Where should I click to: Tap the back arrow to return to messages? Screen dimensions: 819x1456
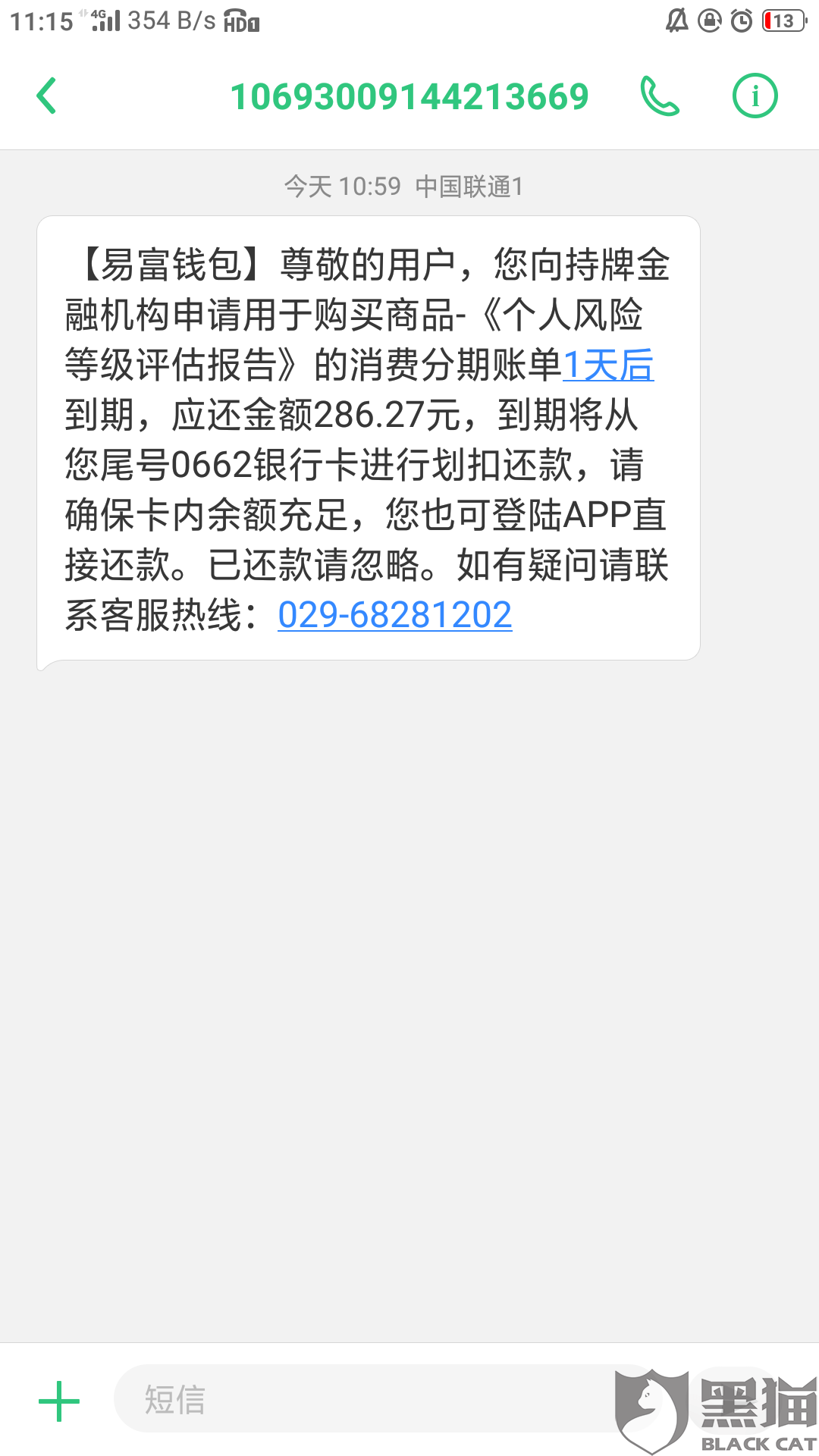pos(47,96)
